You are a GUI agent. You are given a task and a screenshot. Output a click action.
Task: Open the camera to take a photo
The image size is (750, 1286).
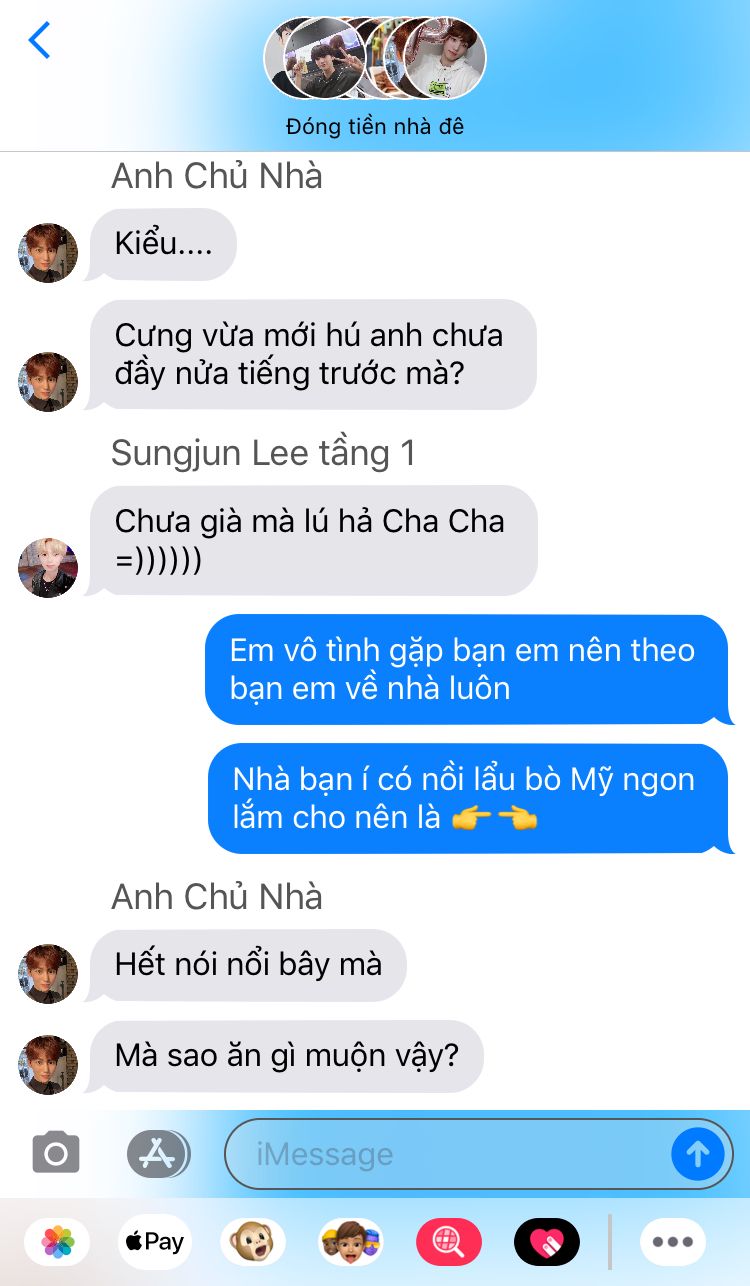56,1154
